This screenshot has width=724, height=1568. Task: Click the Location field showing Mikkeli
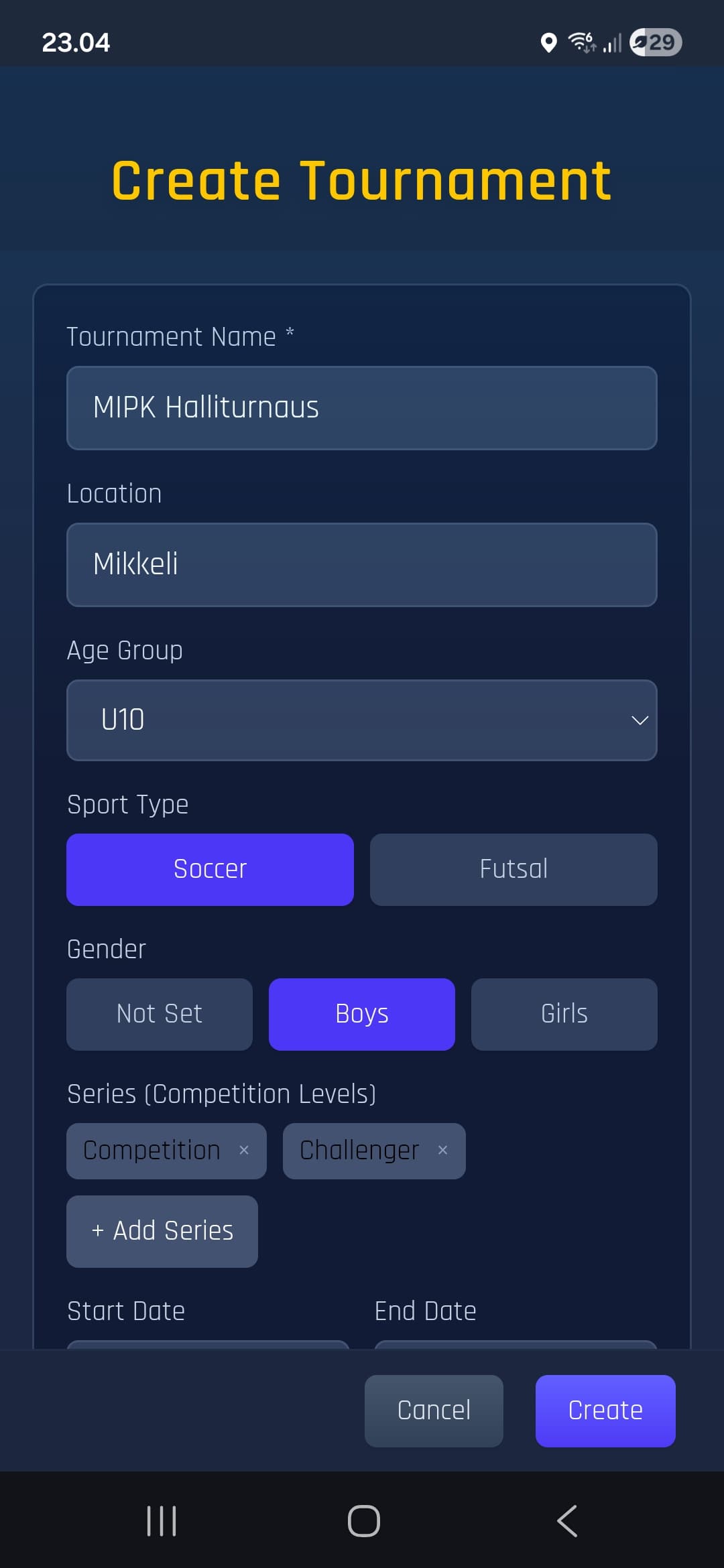pos(361,564)
